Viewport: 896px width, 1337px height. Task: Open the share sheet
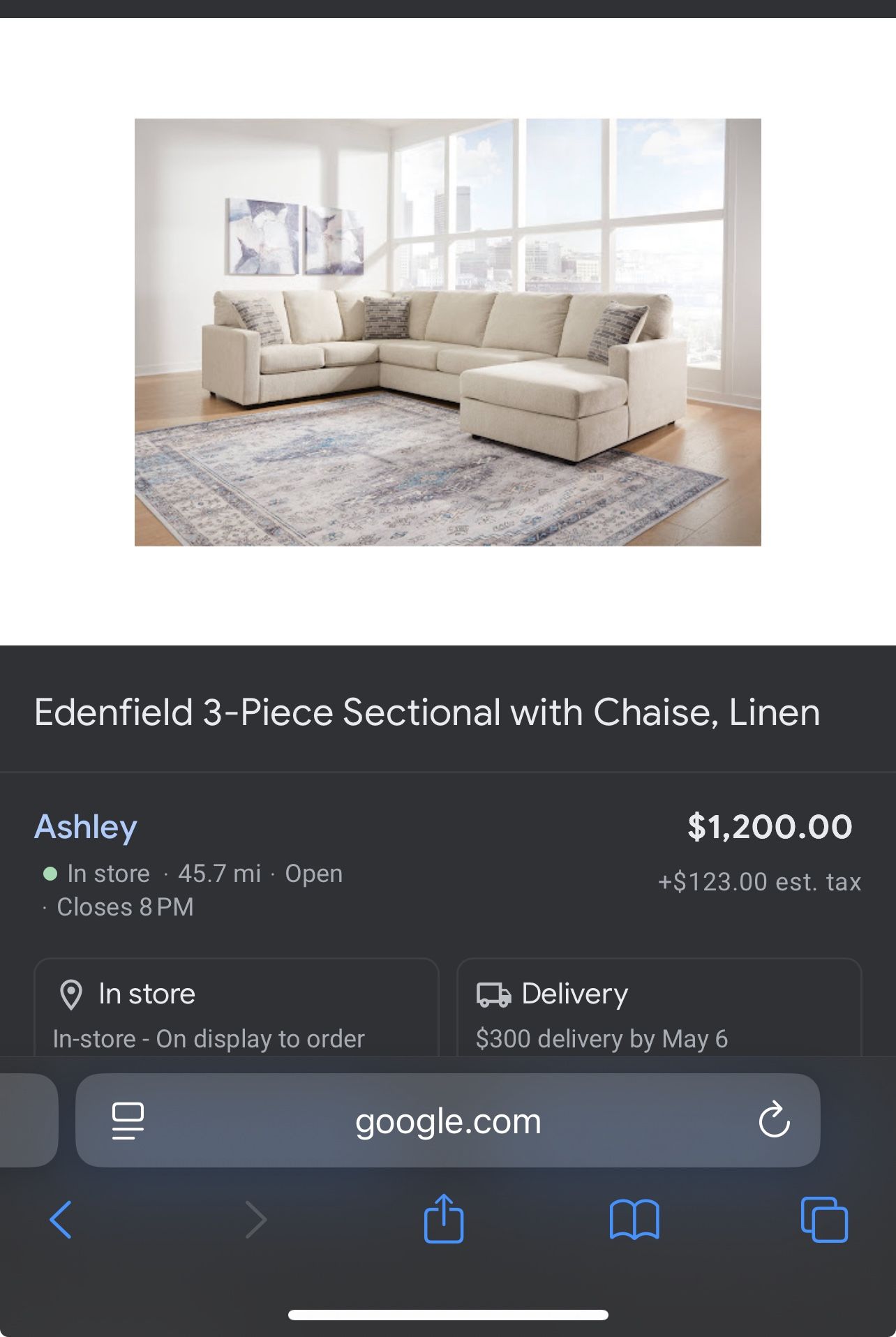coord(444,1218)
